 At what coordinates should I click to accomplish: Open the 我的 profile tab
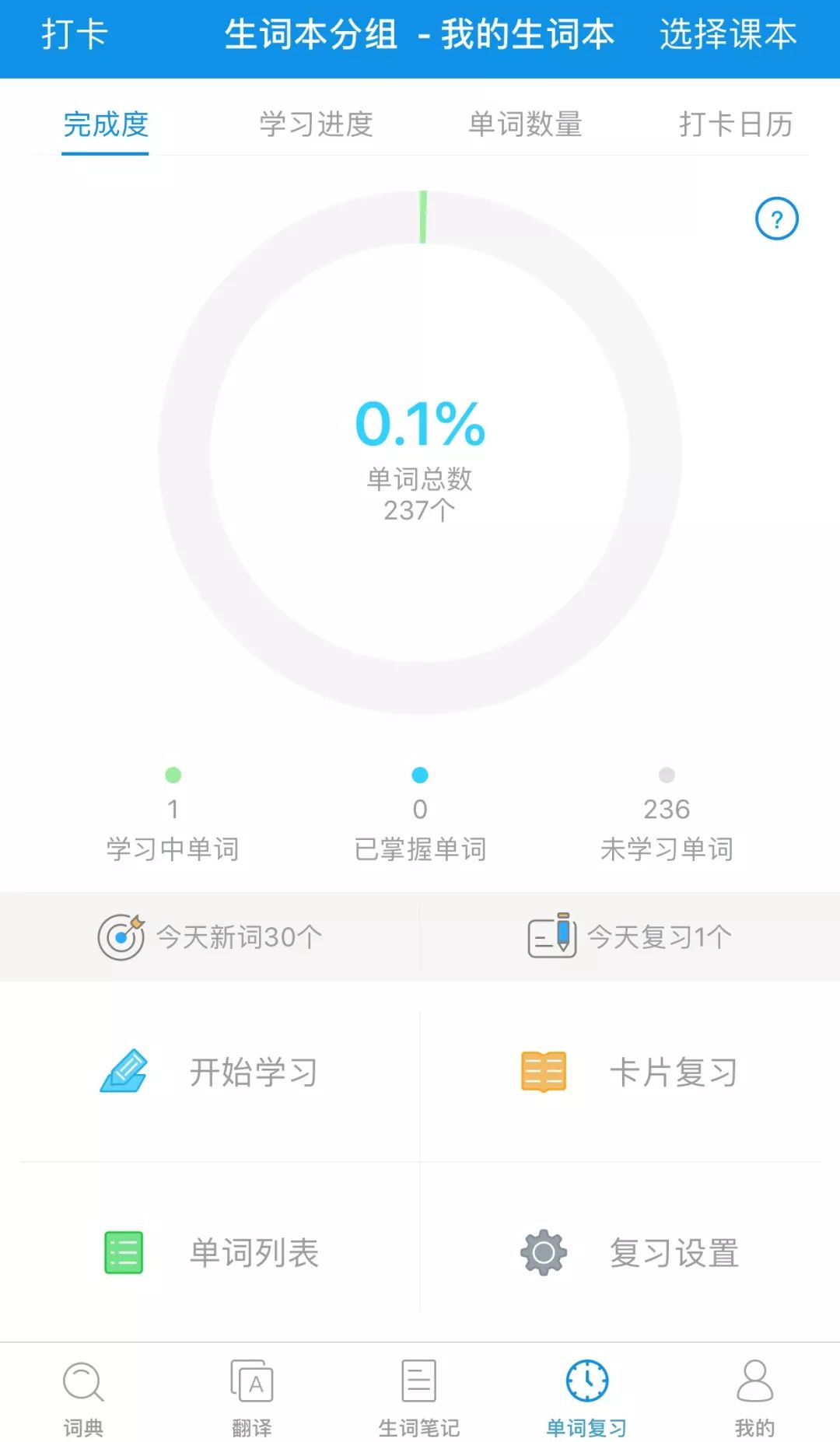click(754, 1398)
